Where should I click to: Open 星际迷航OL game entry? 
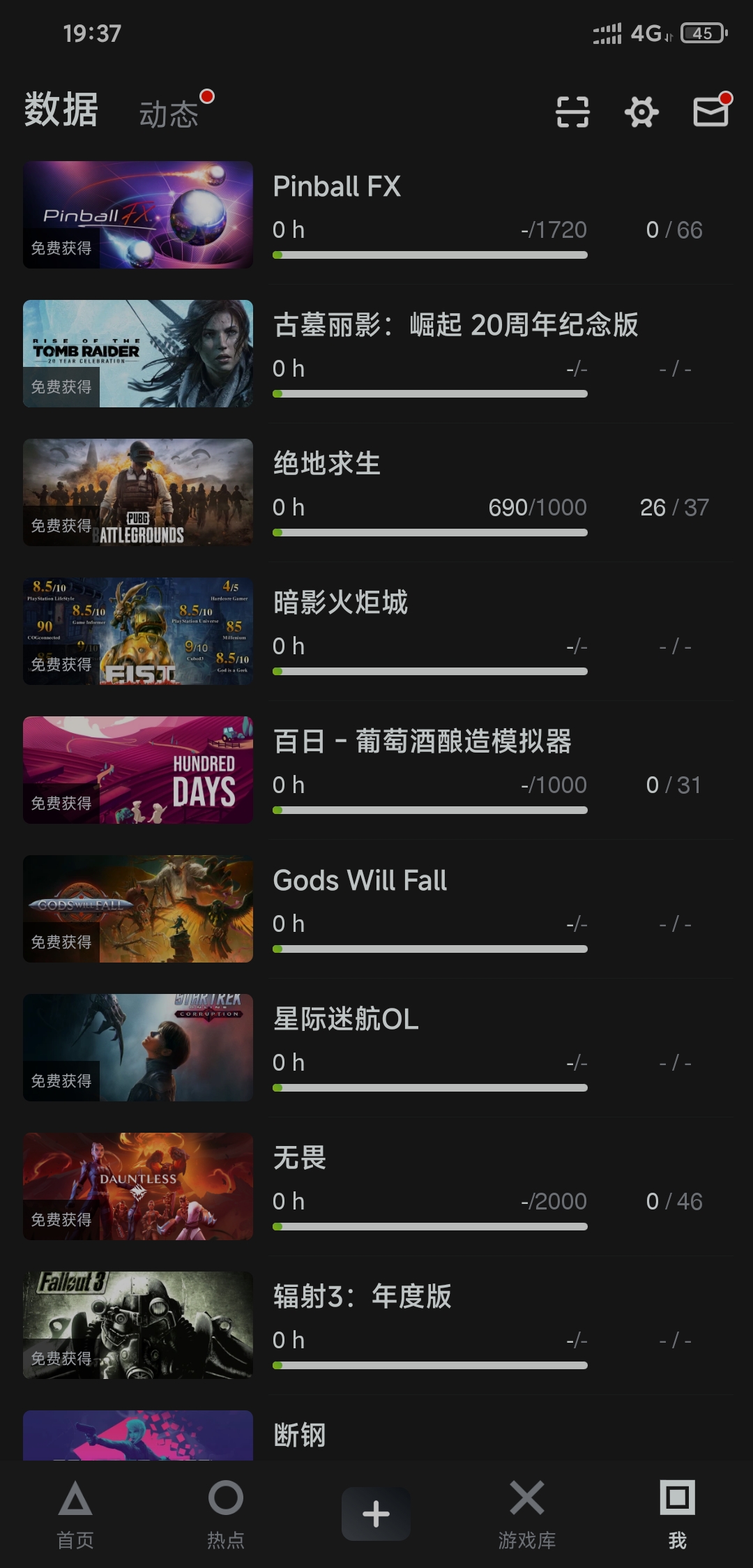(376, 1048)
